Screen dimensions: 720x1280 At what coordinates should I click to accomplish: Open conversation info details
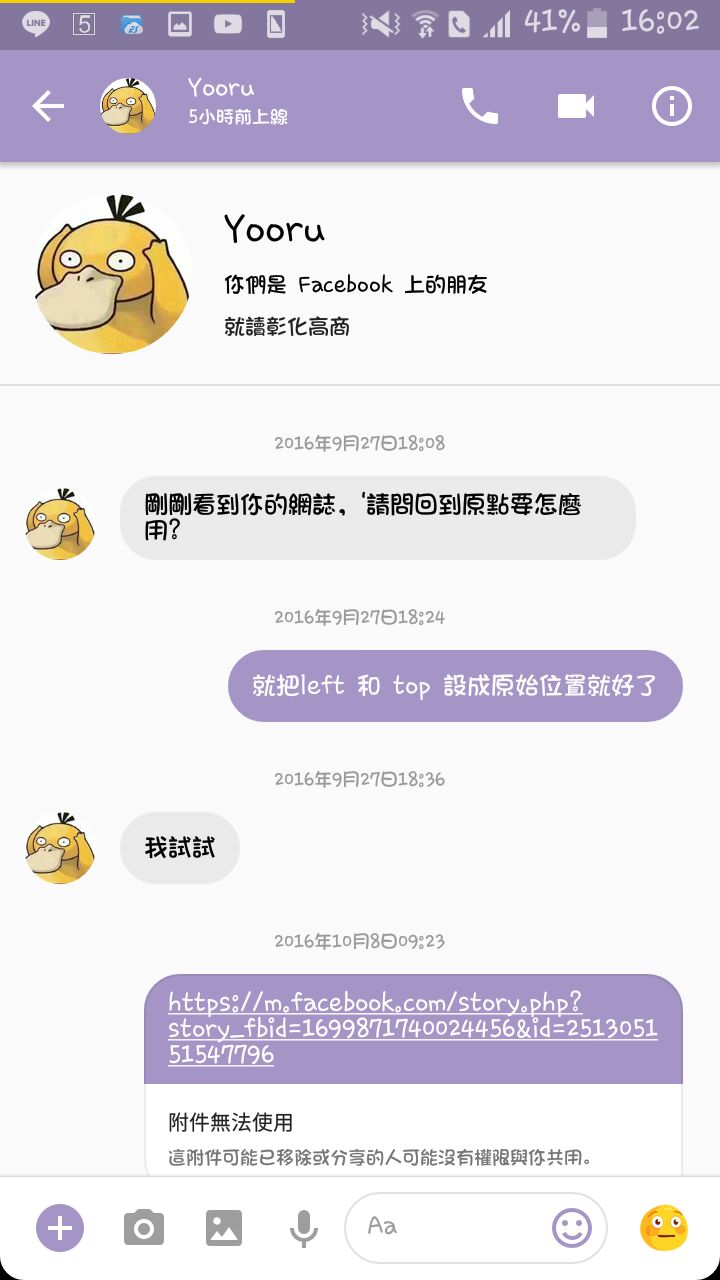(672, 106)
